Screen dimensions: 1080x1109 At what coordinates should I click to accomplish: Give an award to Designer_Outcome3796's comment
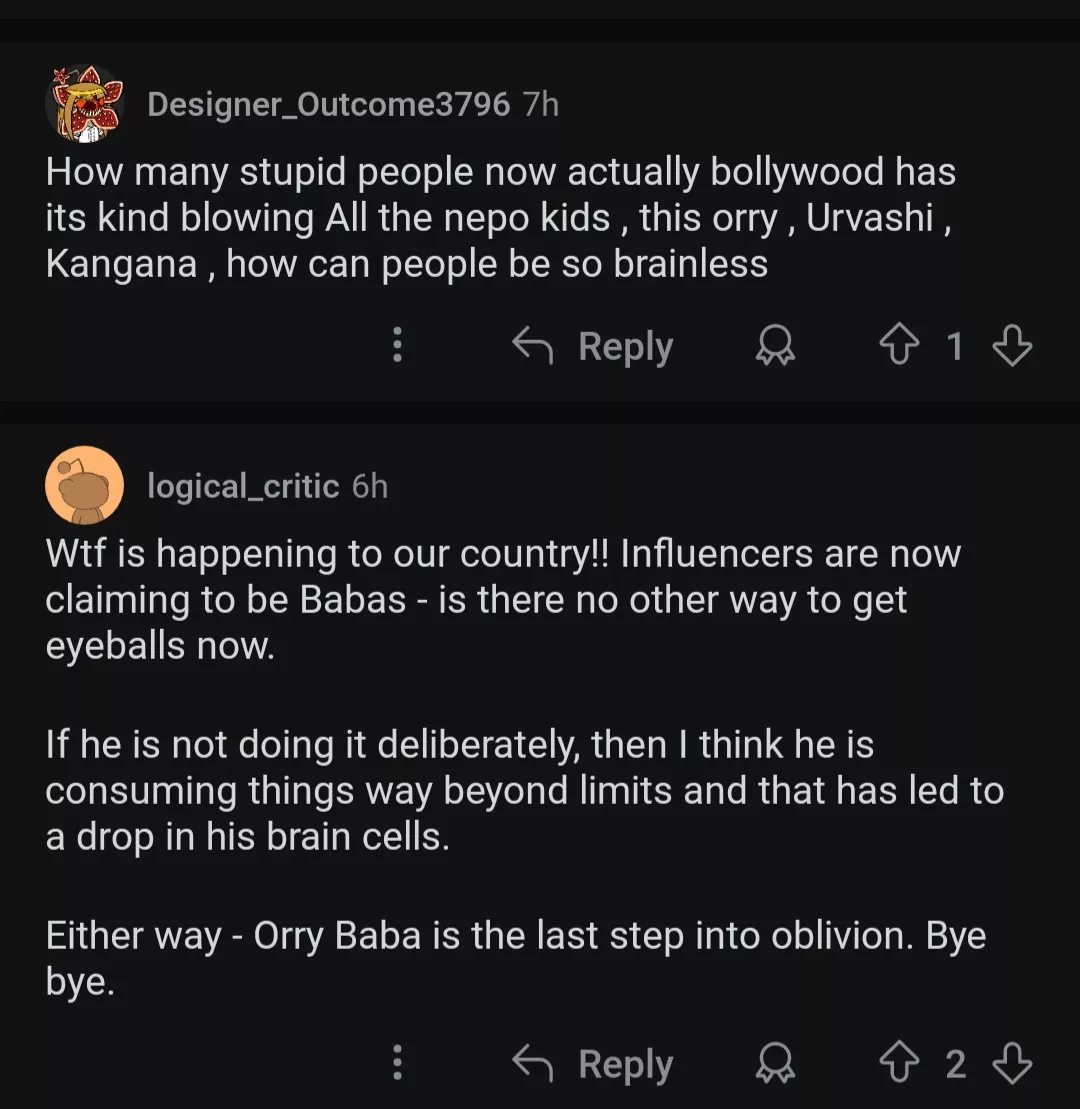773,346
